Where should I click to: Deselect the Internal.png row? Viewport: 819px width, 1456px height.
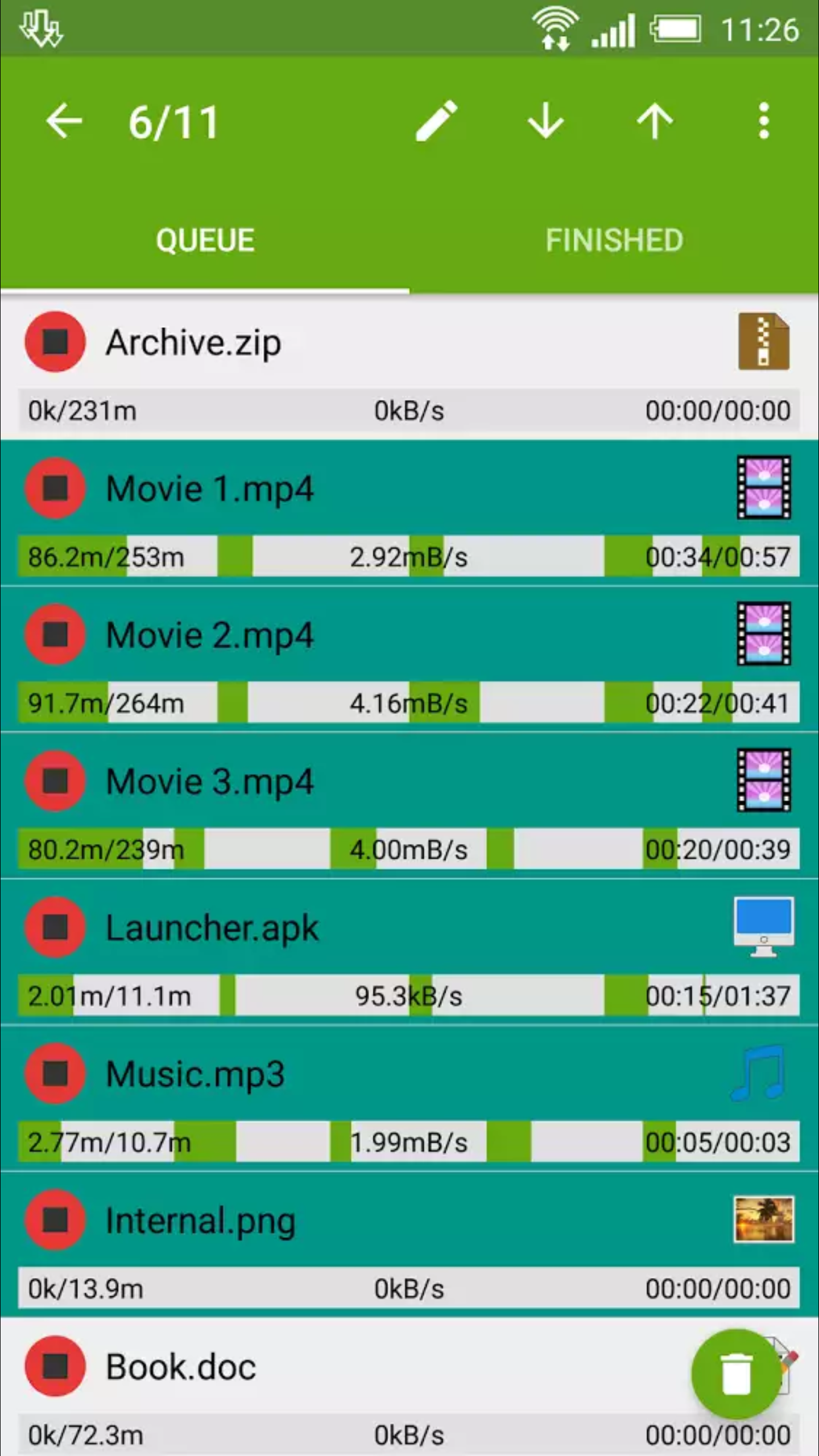pyautogui.click(x=455, y=1220)
